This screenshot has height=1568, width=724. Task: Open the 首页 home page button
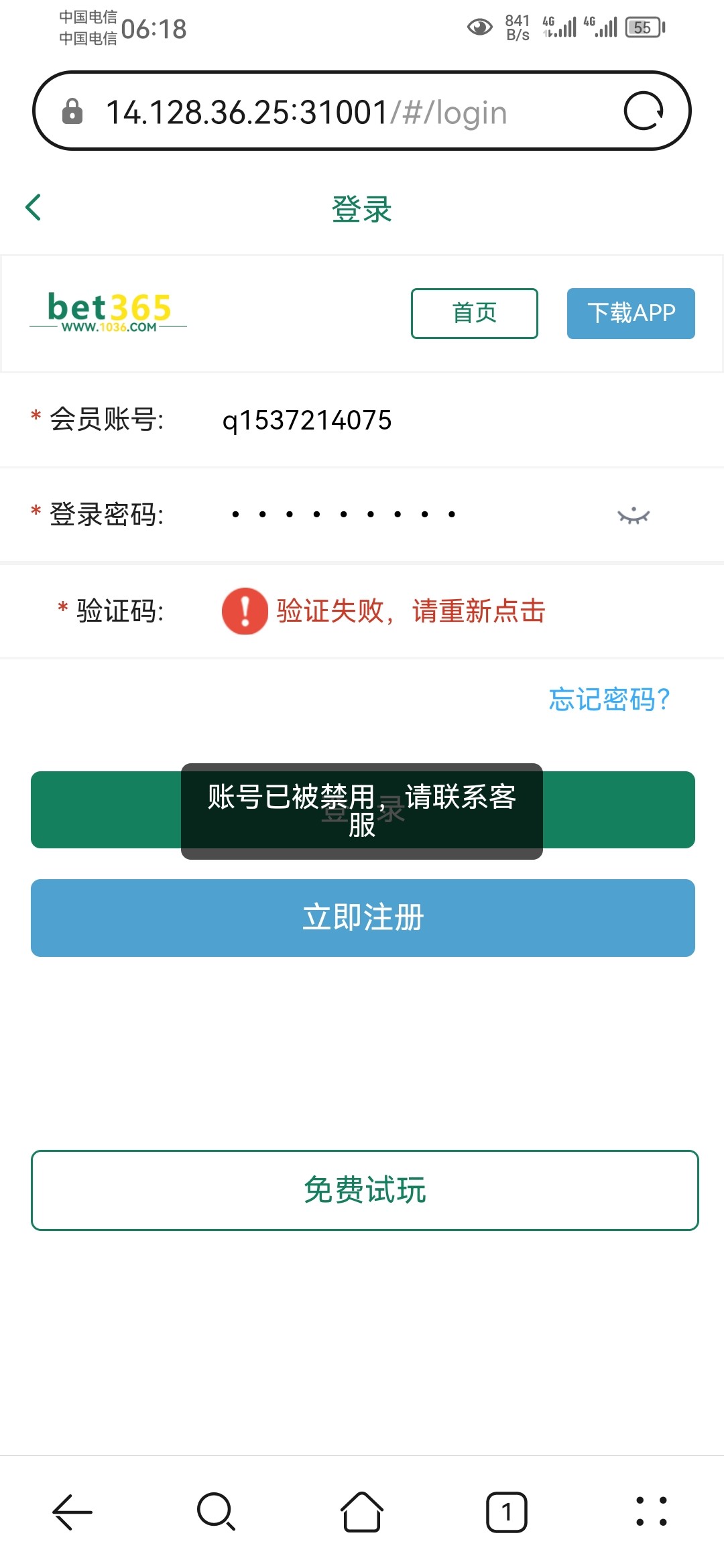coord(475,313)
